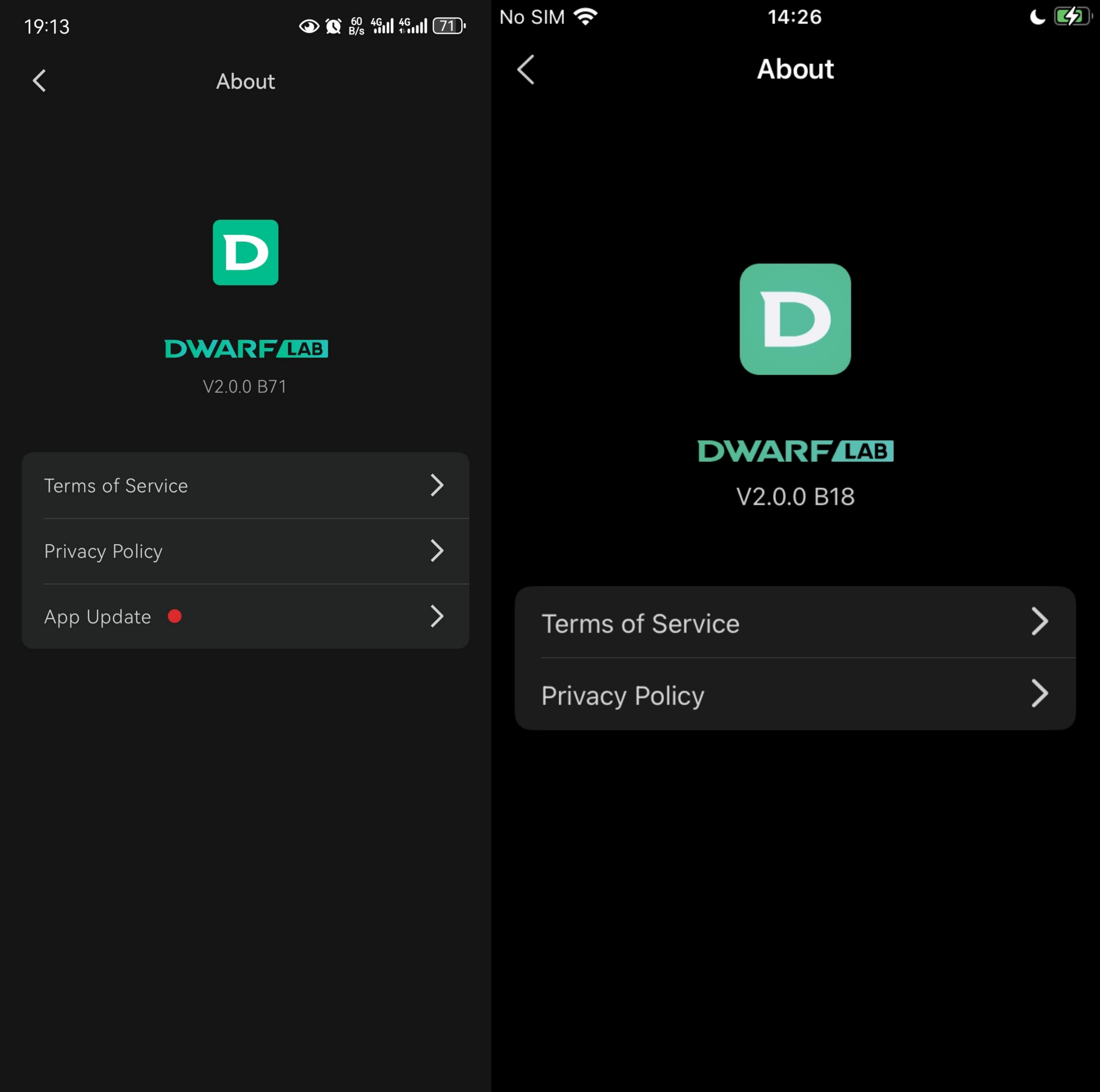Image resolution: width=1100 pixels, height=1092 pixels.
Task: Open Privacy Policy on the B71 screen
Action: 245,551
